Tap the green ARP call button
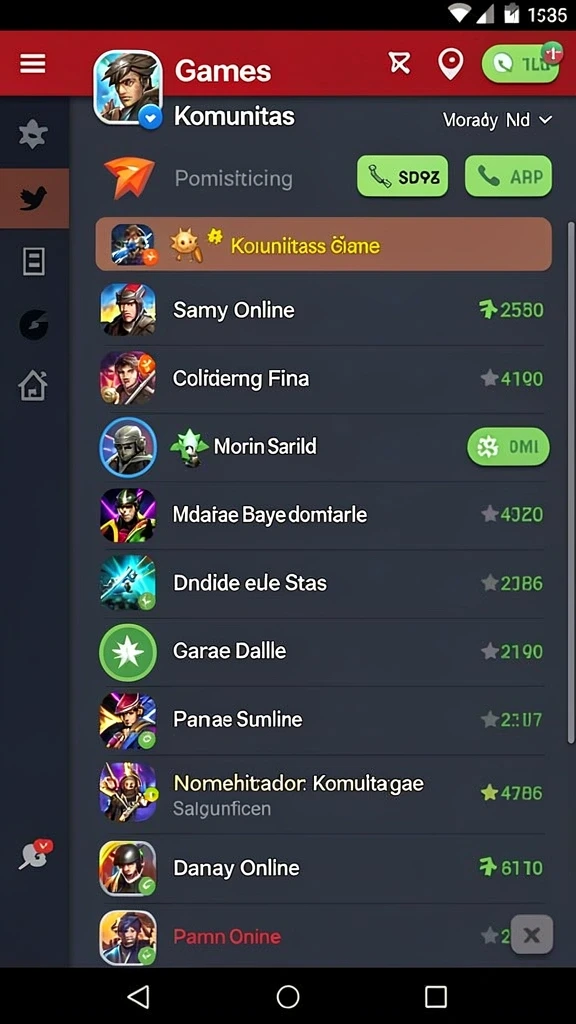The width and height of the screenshot is (576, 1024). click(x=508, y=176)
